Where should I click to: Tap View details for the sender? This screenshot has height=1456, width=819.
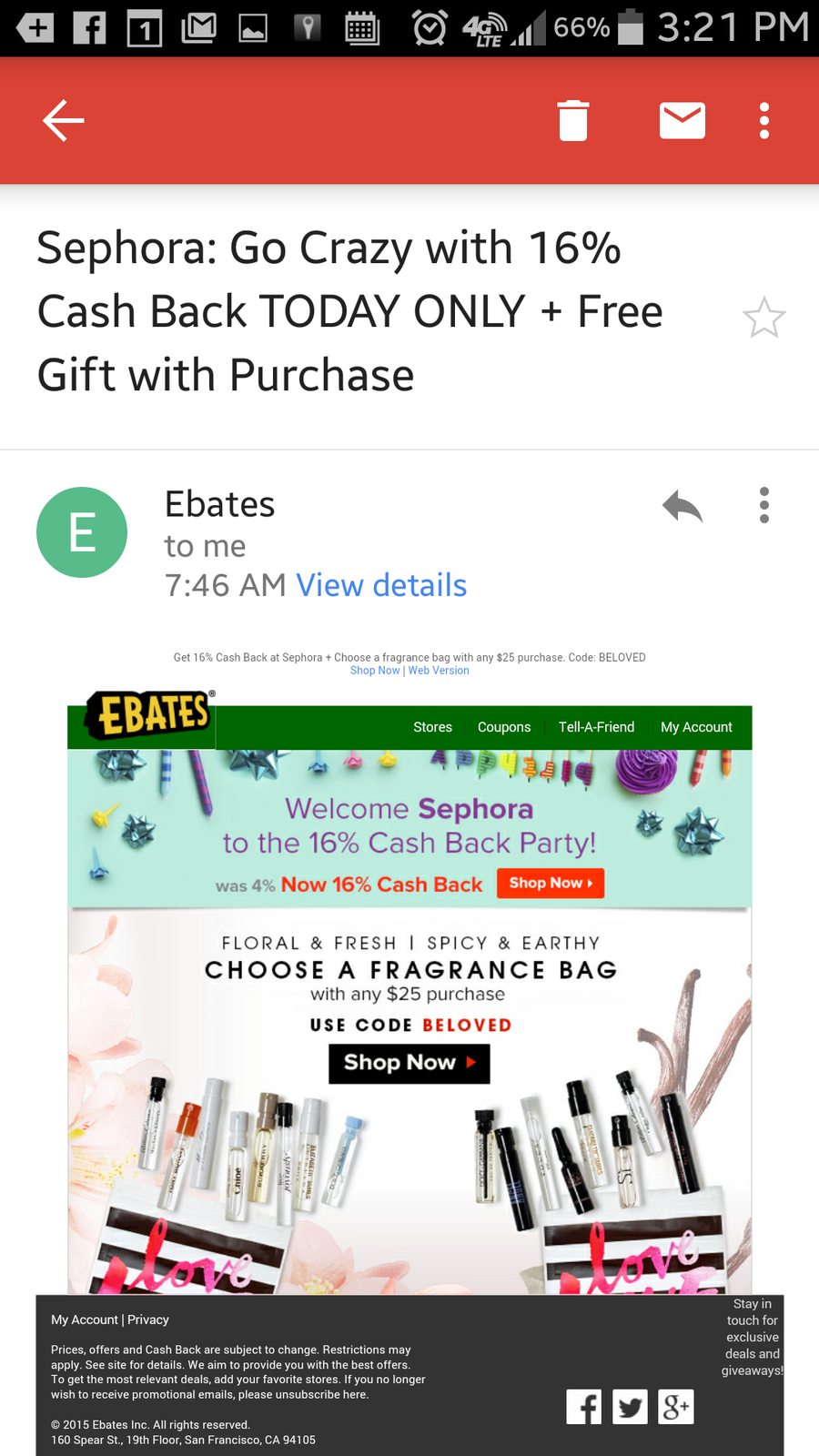coord(381,585)
